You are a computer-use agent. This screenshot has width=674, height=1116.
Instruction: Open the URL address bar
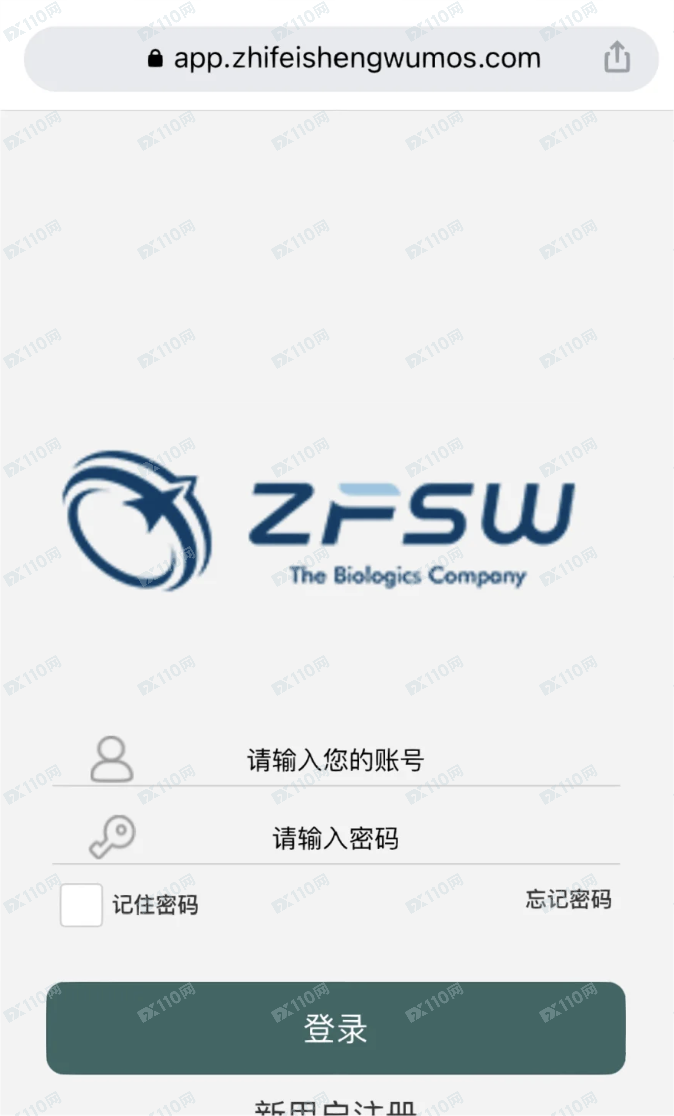tap(343, 58)
